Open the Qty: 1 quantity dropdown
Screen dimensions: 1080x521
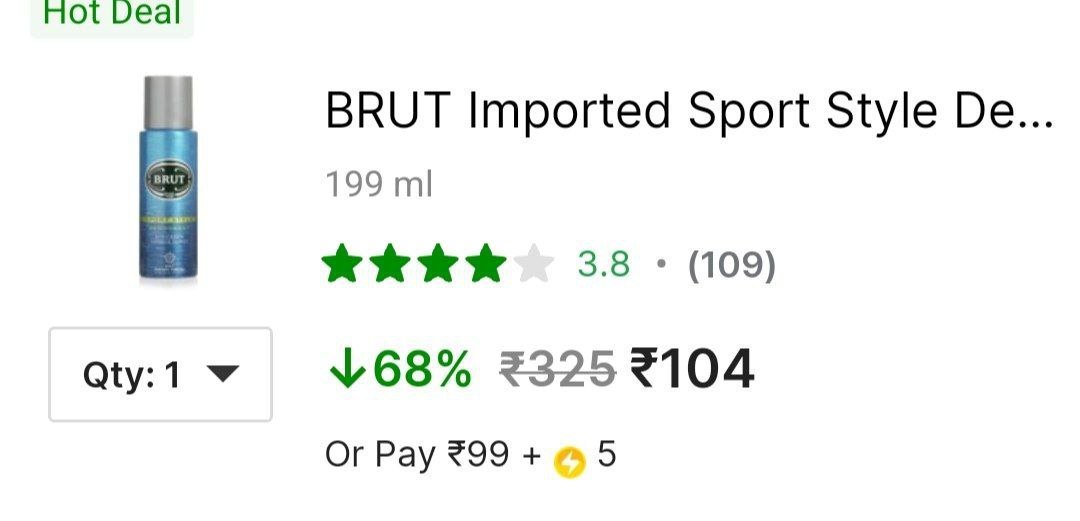pyautogui.click(x=160, y=375)
